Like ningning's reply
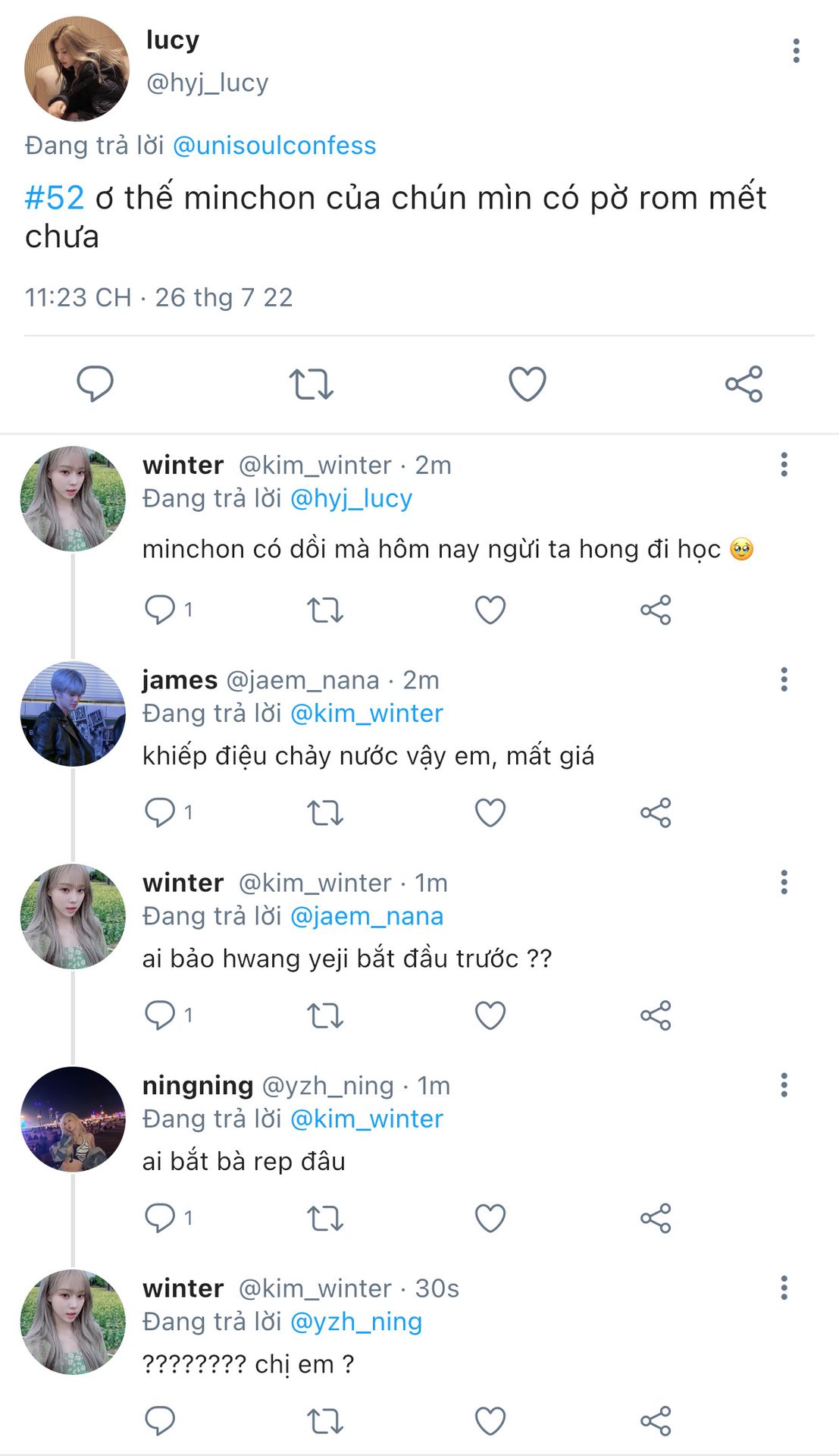Viewport: 839px width, 1456px height. [490, 1218]
